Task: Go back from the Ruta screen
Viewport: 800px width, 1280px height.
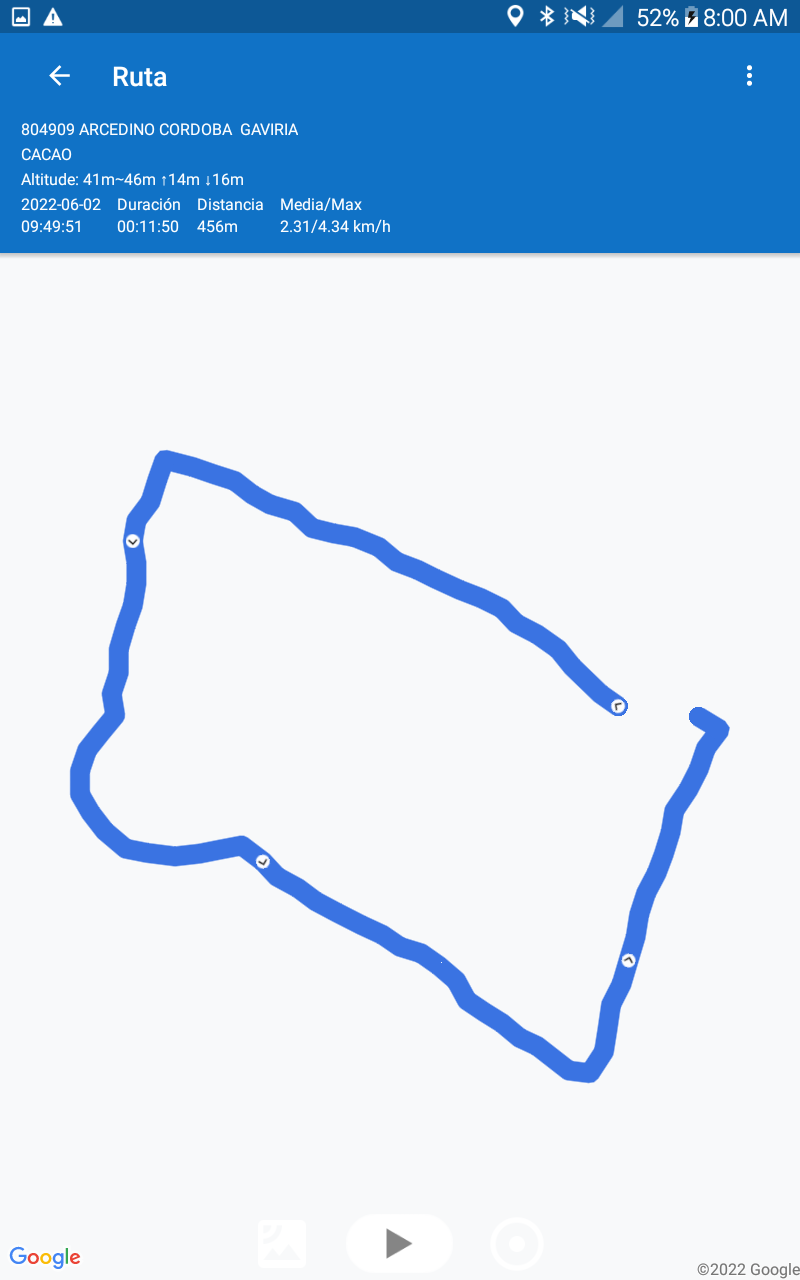Action: pyautogui.click(x=60, y=76)
